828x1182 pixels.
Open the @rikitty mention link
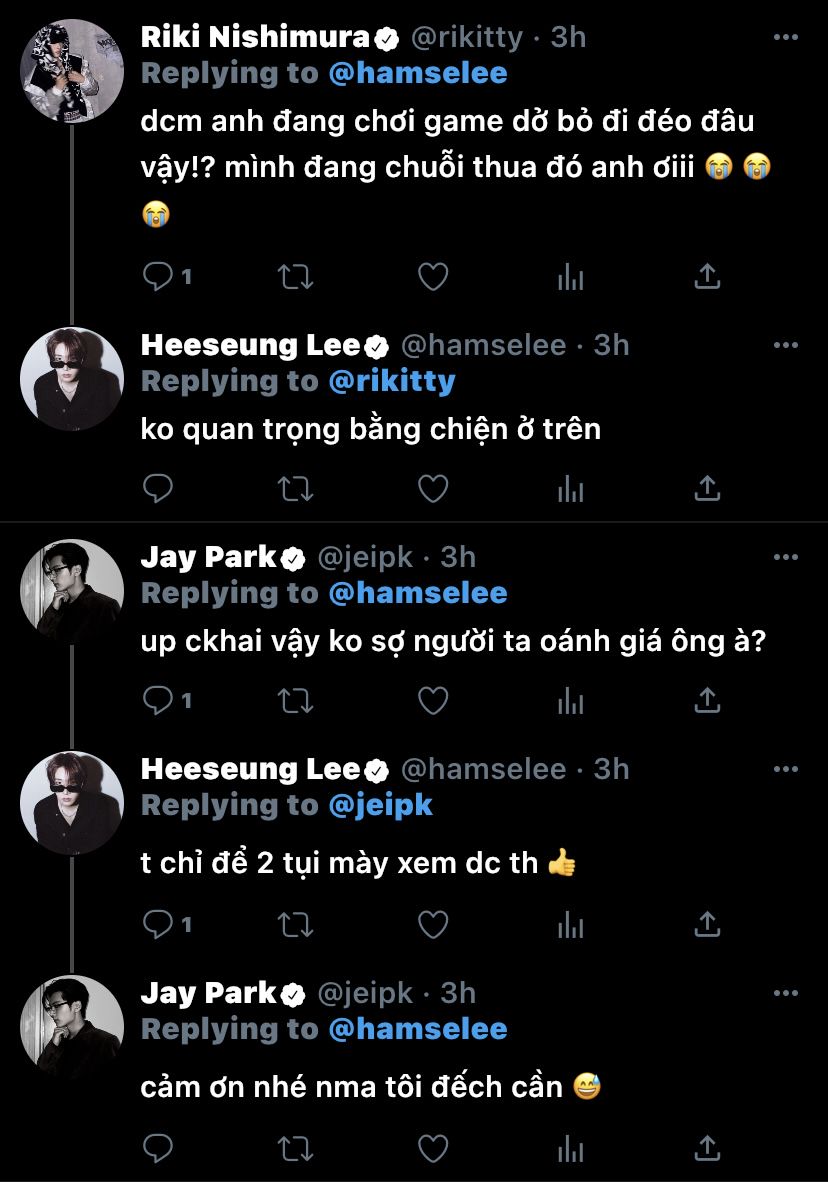pos(392,381)
